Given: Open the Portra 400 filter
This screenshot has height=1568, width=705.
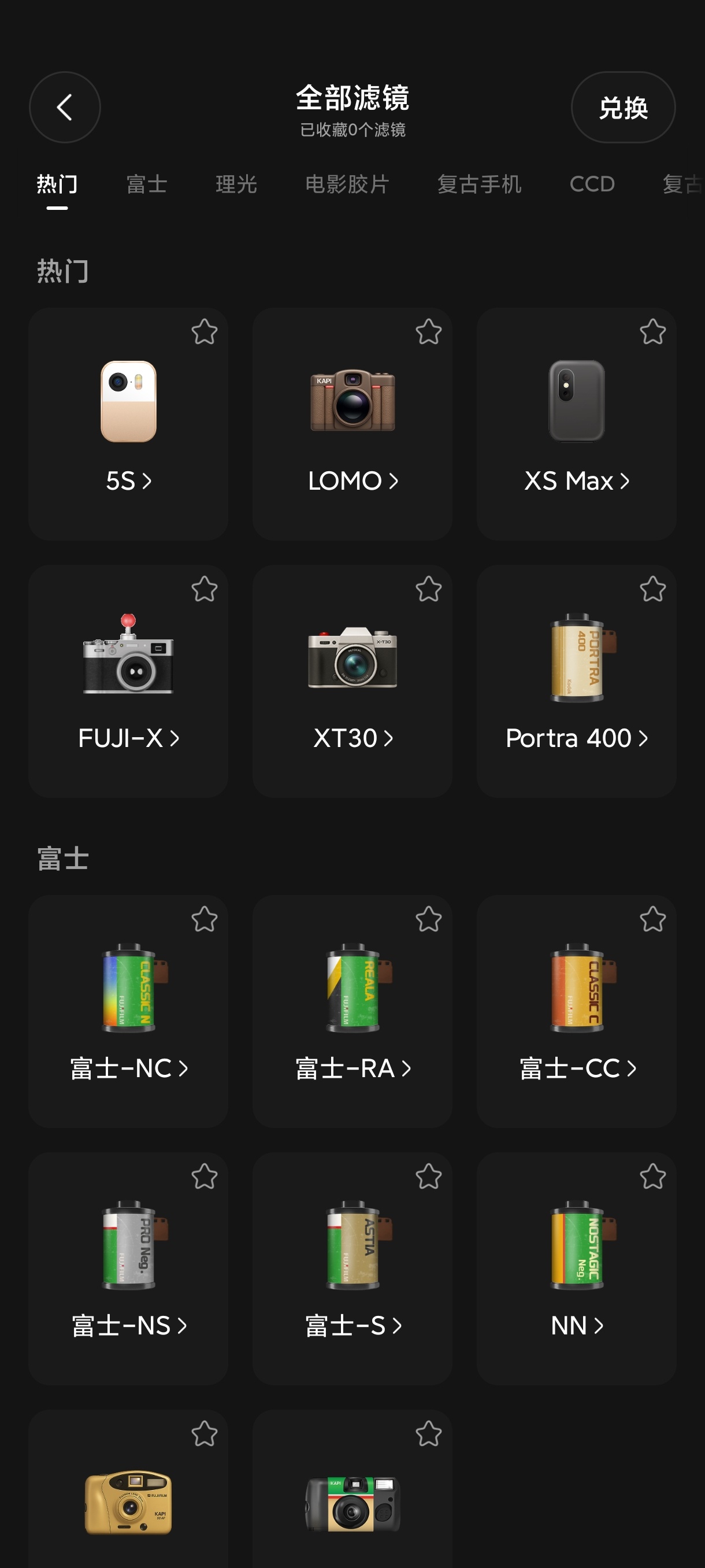Looking at the screenshot, I should [x=576, y=681].
